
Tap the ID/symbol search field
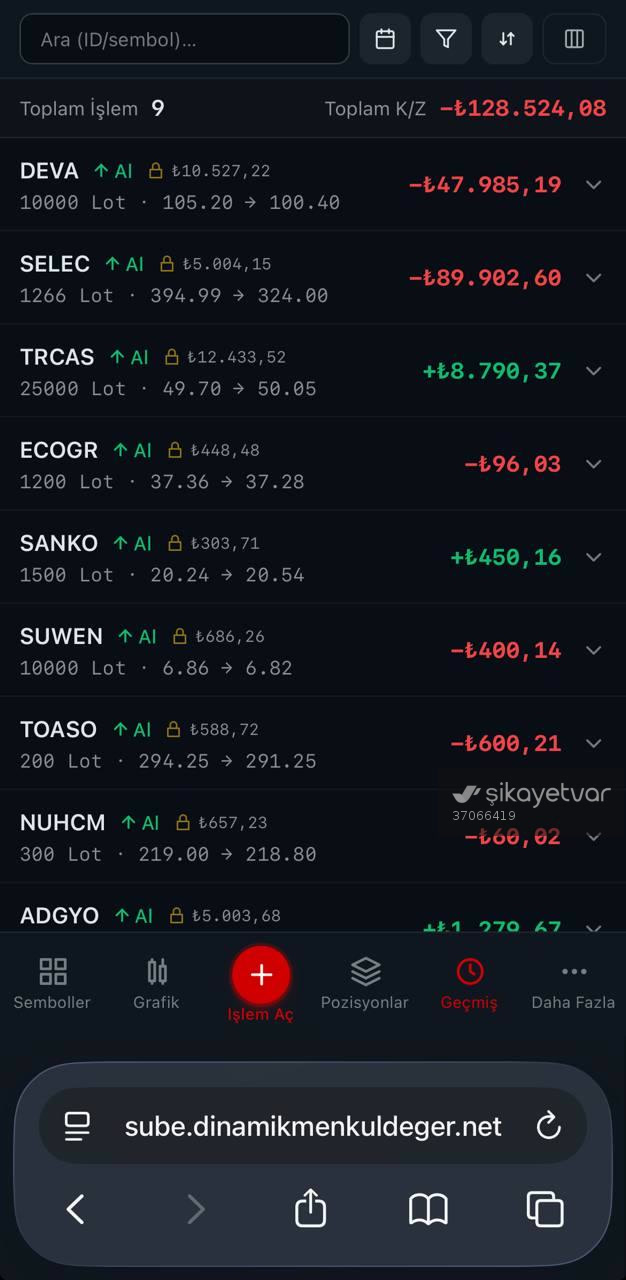185,39
